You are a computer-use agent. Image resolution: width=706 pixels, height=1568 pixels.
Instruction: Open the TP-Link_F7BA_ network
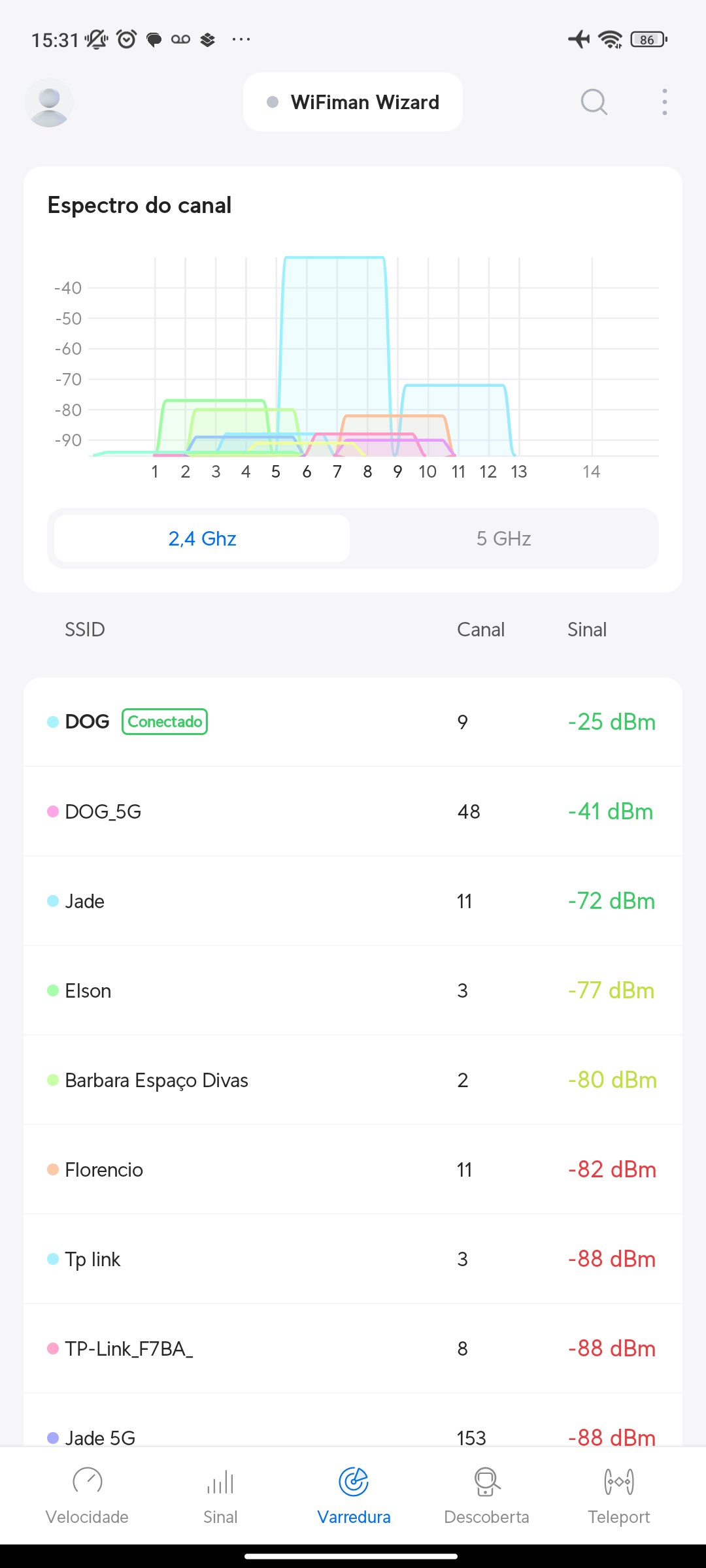pos(353,1348)
